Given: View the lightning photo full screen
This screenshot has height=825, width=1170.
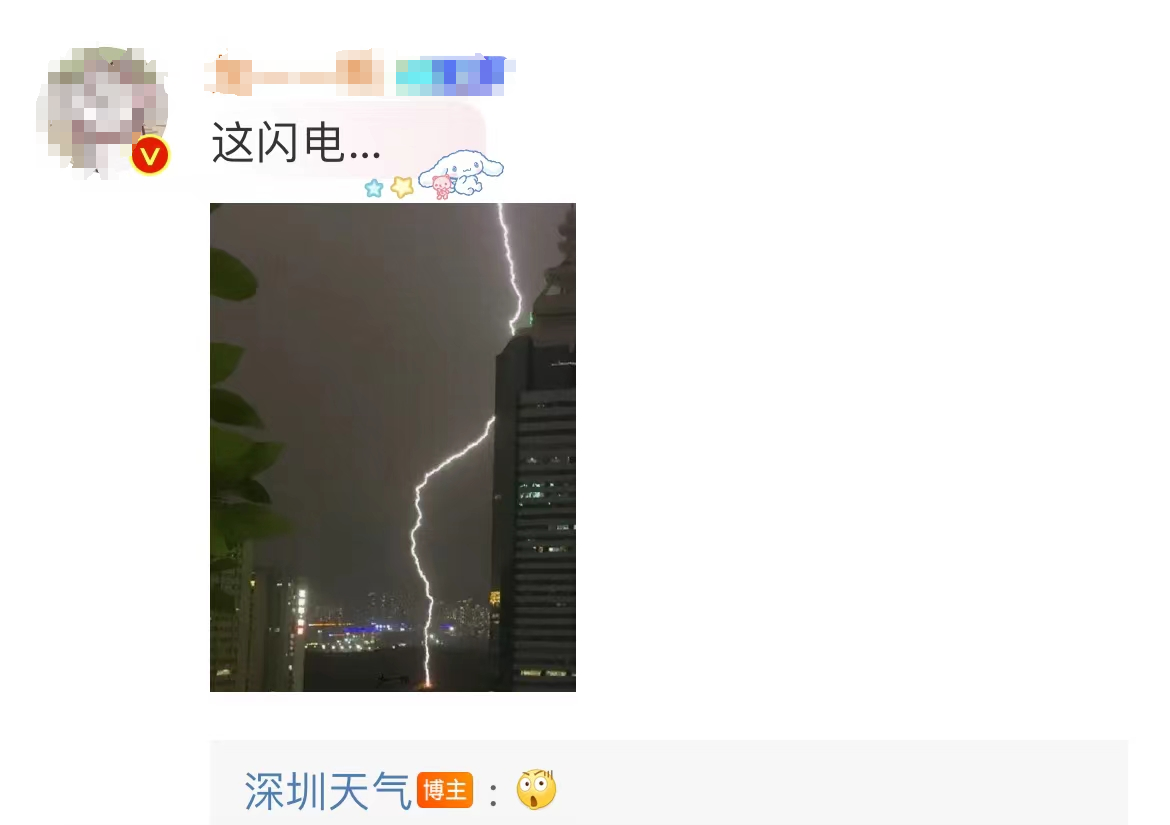Looking at the screenshot, I should pyautogui.click(x=392, y=447).
